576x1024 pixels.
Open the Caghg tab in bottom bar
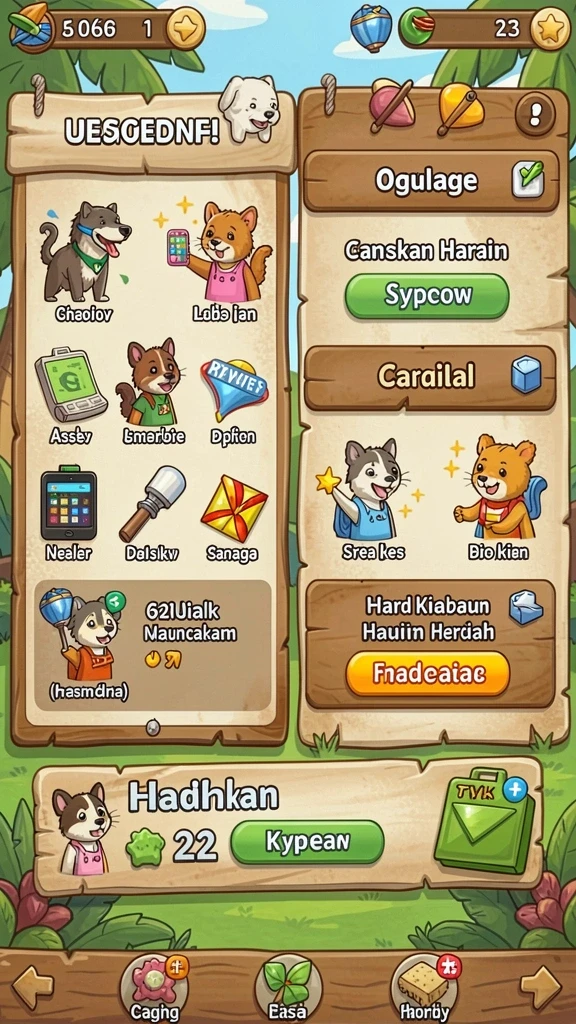coord(154,986)
